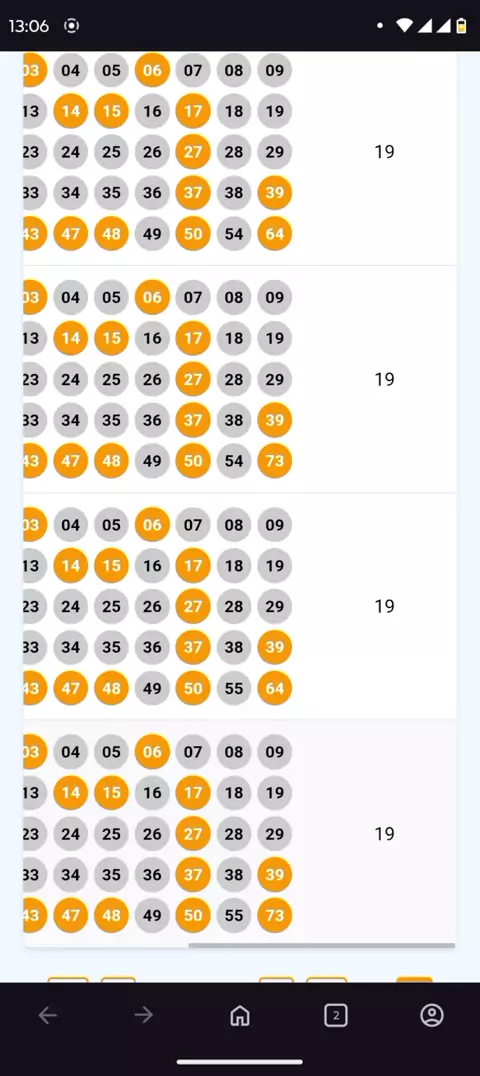Open the tab switcher showing 2 tabs

(336, 1015)
